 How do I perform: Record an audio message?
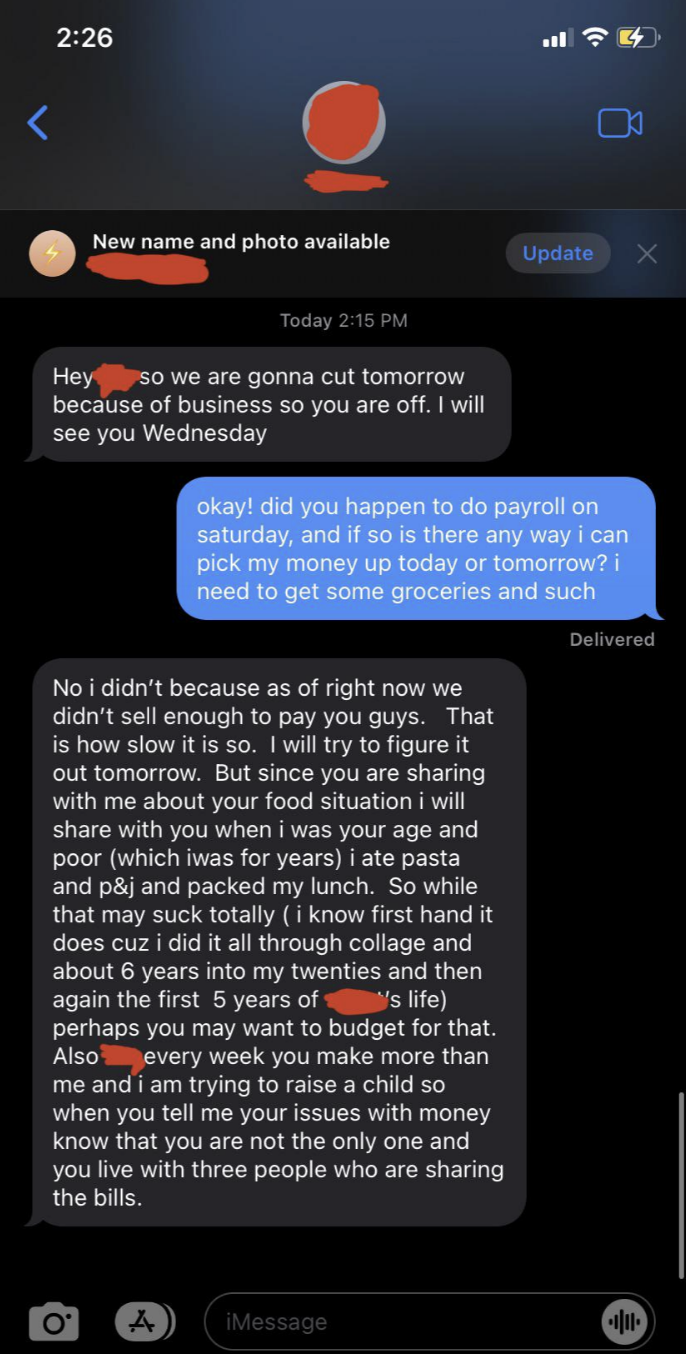point(627,1321)
